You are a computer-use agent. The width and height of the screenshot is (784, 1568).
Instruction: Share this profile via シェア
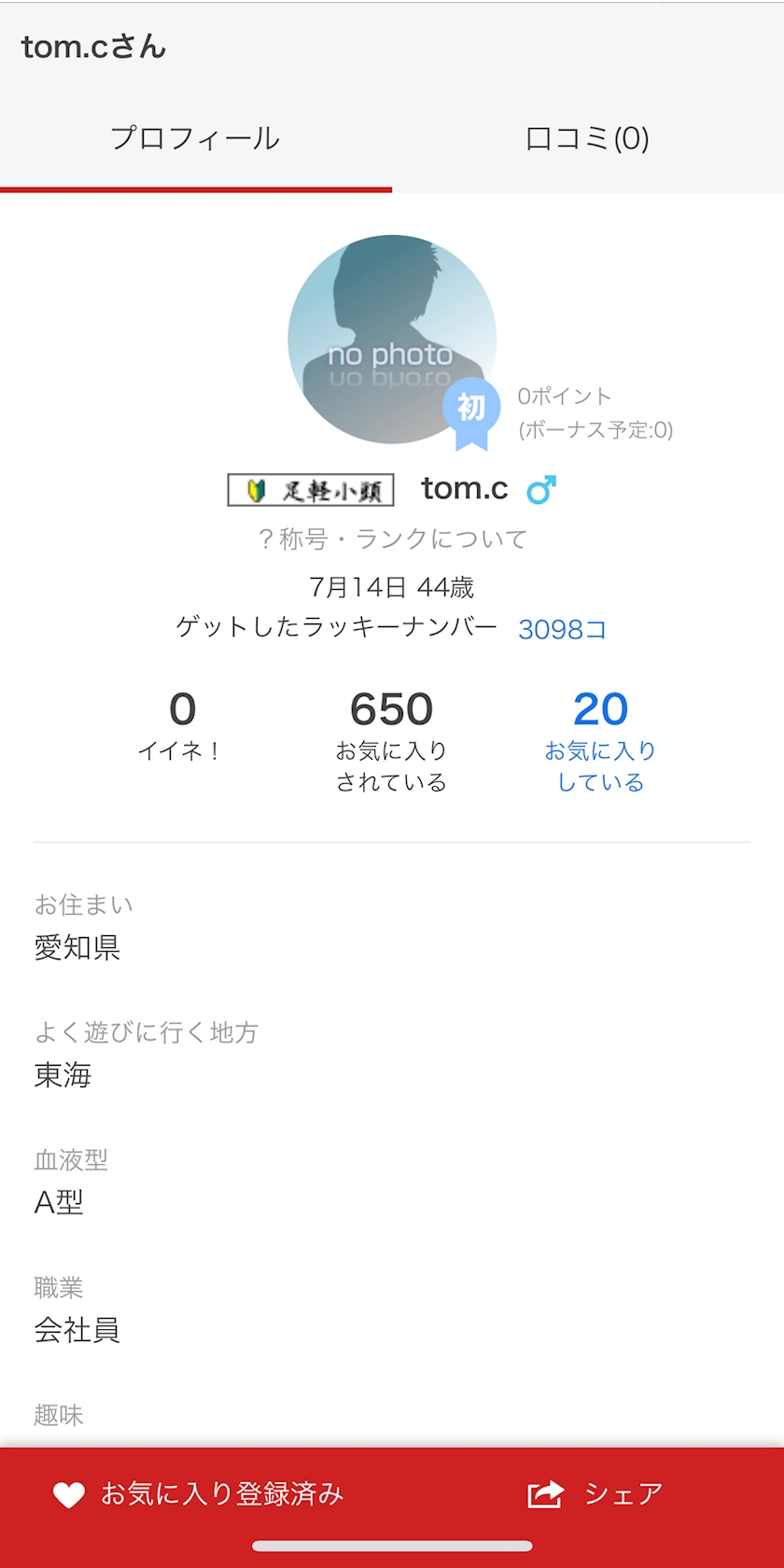tap(595, 1494)
